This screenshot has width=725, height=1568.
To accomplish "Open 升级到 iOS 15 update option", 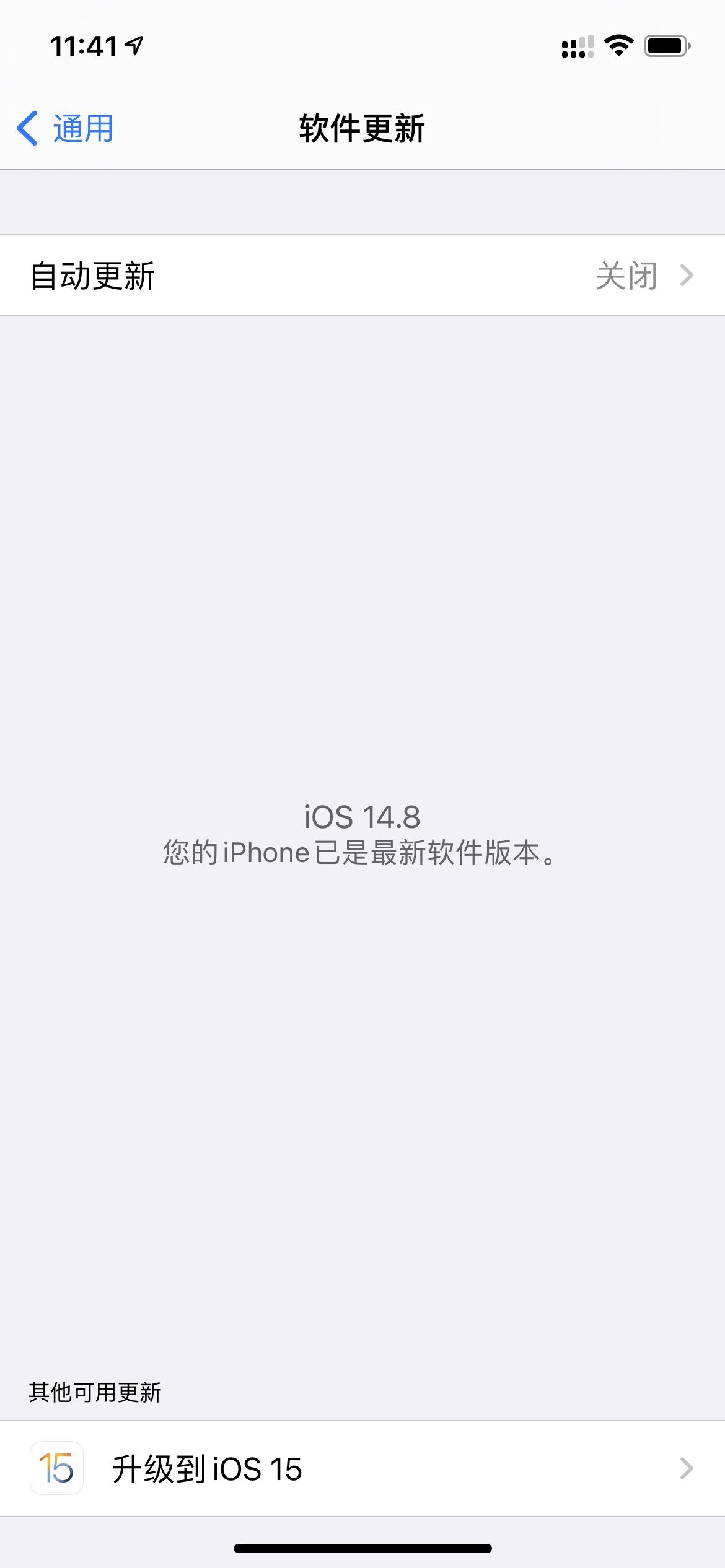I will [362, 1468].
